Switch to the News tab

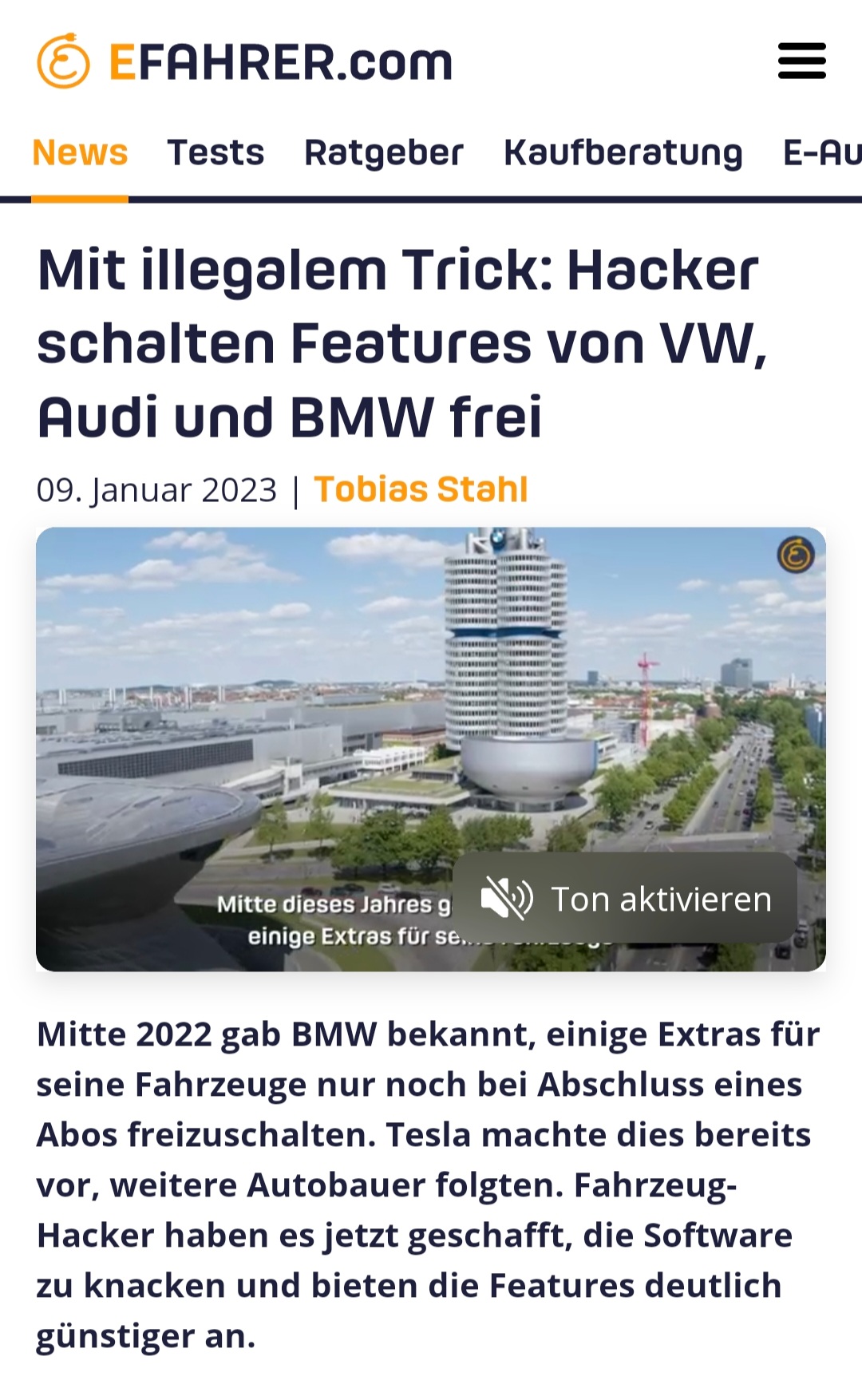coord(80,152)
